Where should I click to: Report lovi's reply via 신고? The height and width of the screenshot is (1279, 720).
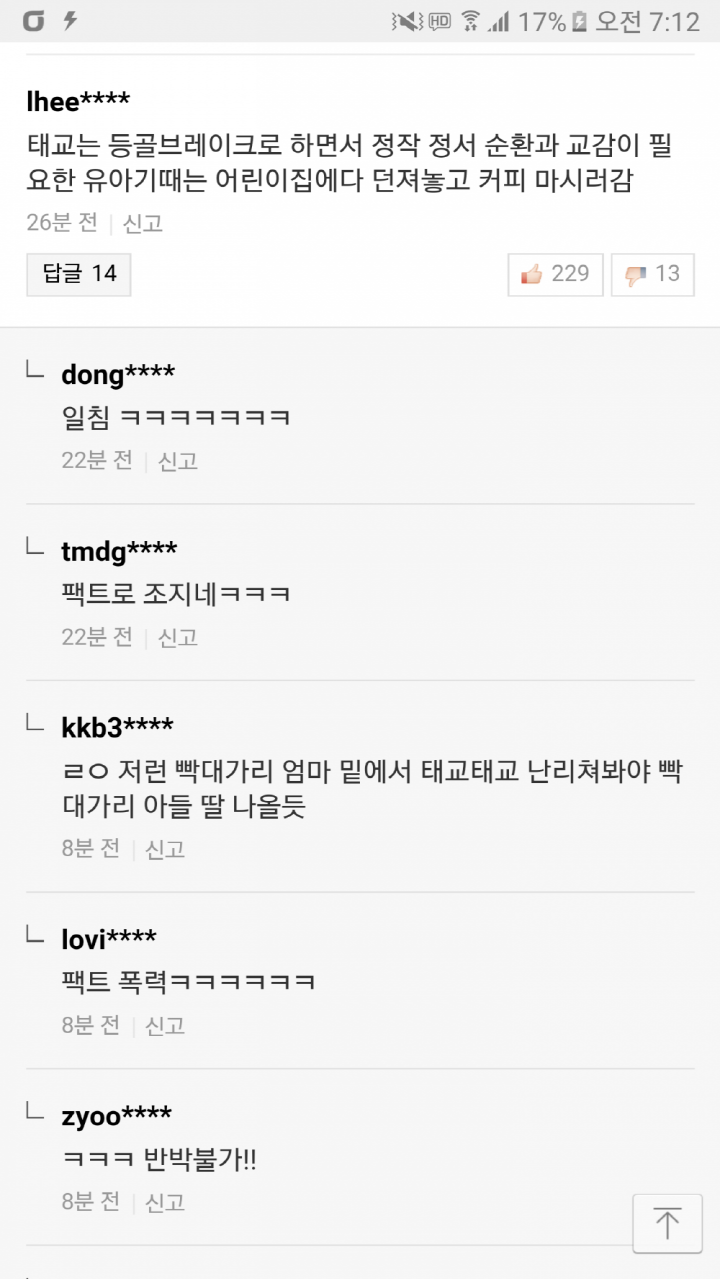166,1025
